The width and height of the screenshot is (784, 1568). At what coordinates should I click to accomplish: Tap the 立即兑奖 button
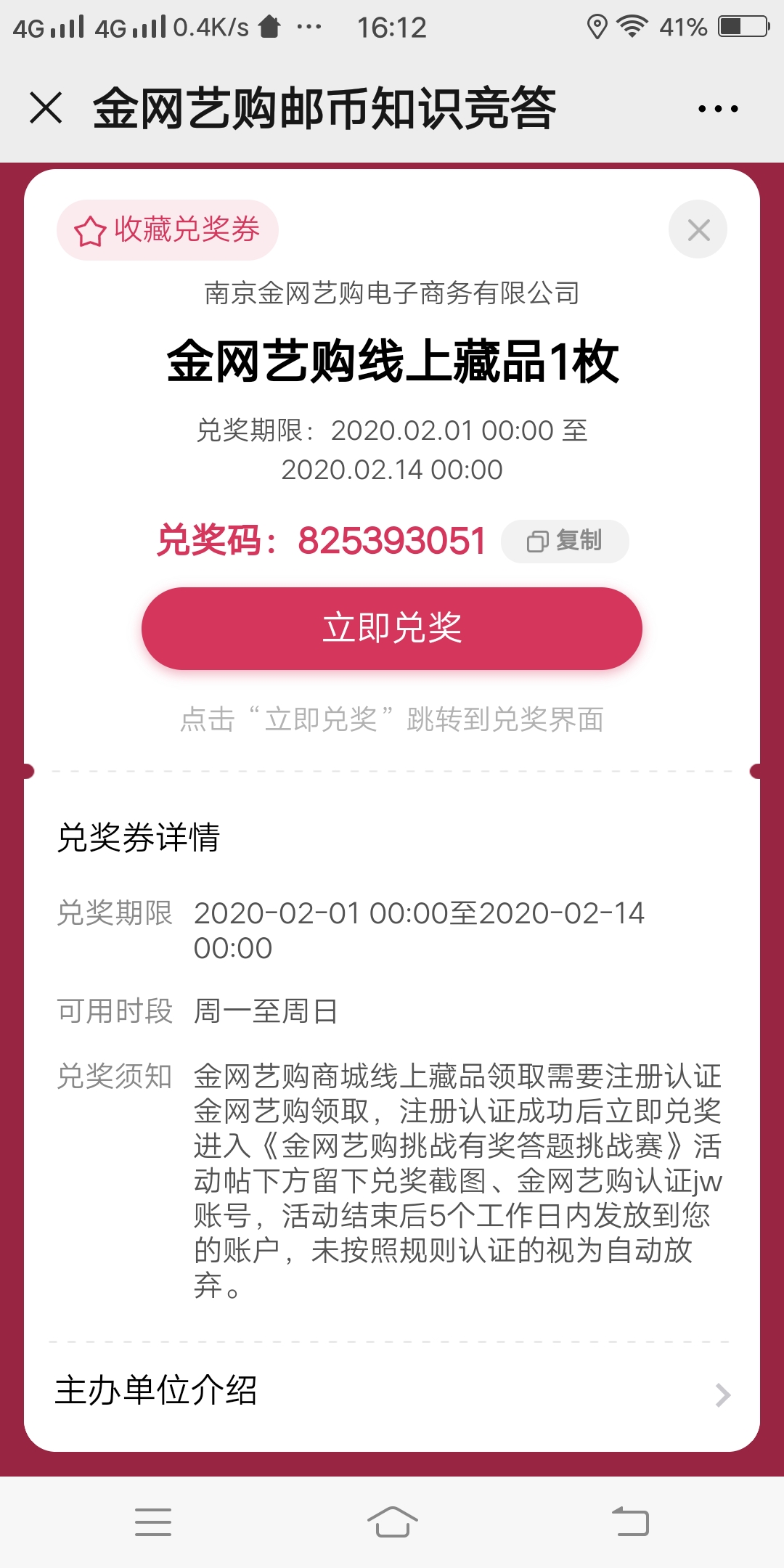pos(392,628)
